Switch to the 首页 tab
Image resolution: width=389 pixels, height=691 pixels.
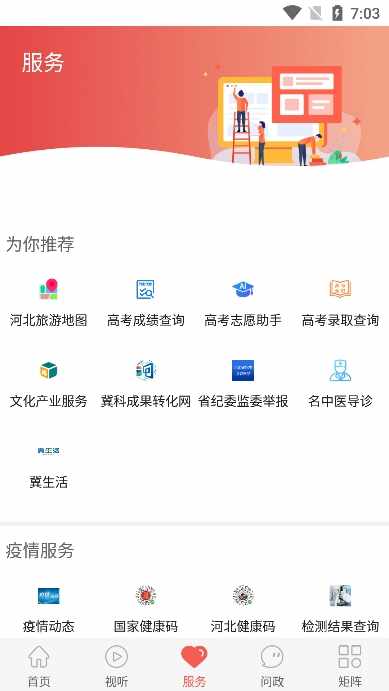point(39,665)
